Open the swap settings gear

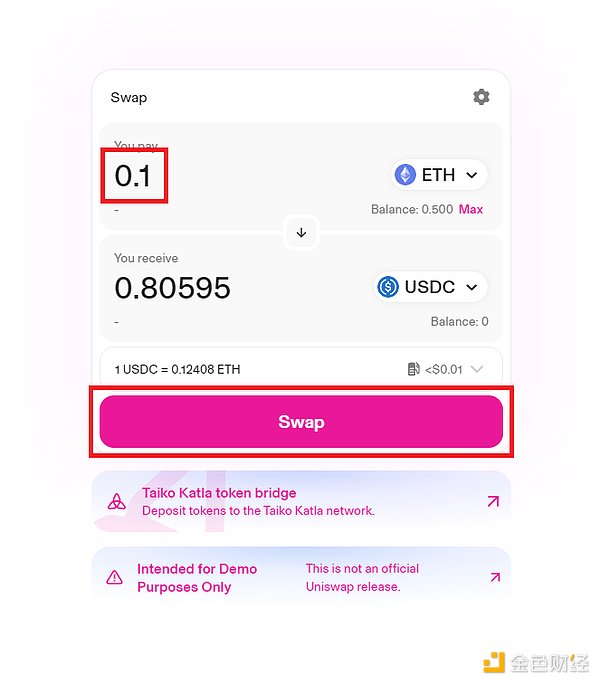click(x=481, y=97)
